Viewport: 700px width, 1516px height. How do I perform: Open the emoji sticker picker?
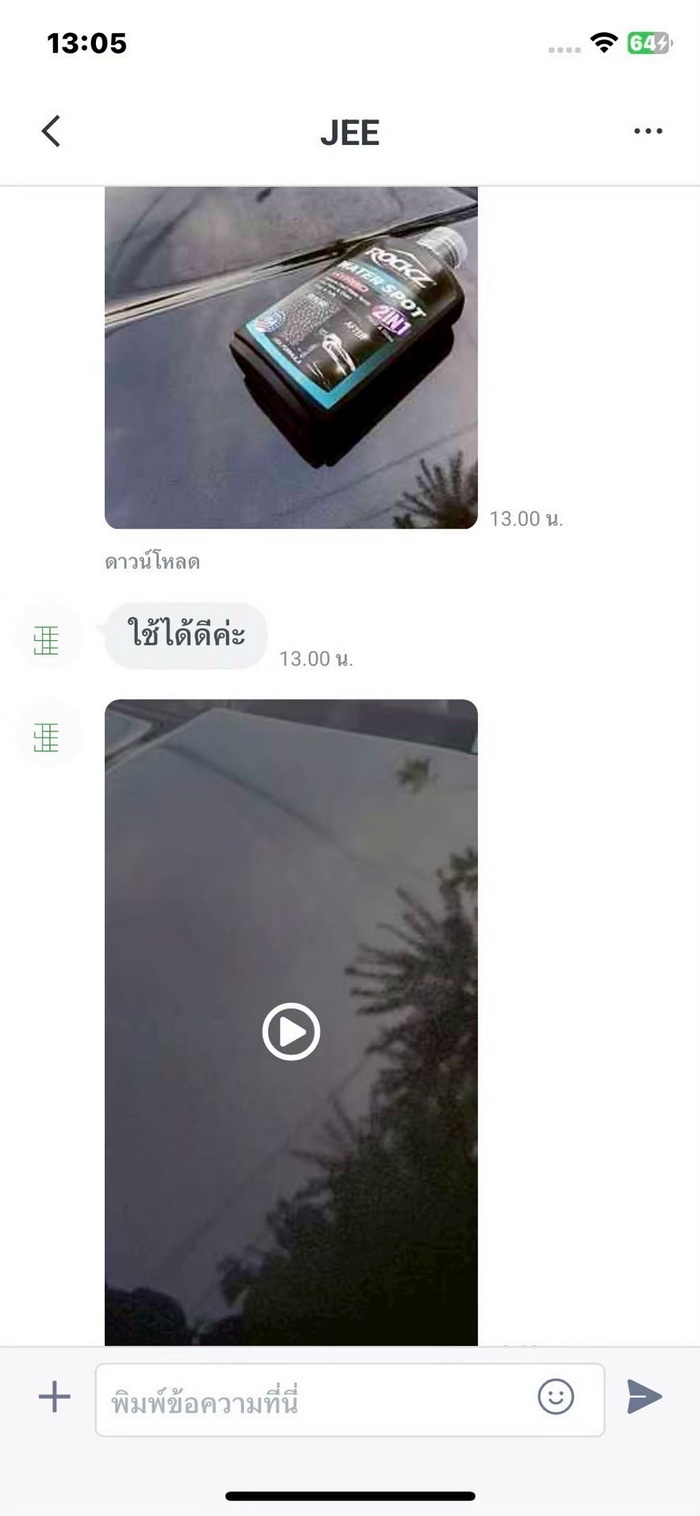click(556, 1397)
